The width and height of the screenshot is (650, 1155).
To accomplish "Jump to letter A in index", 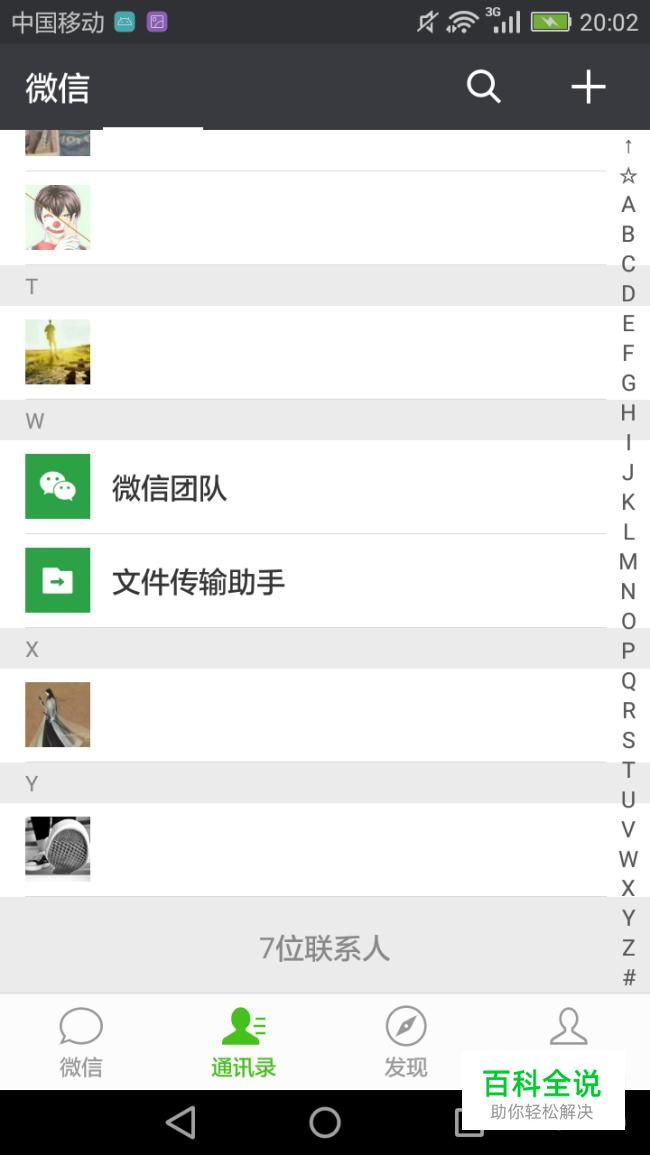I will [x=628, y=205].
